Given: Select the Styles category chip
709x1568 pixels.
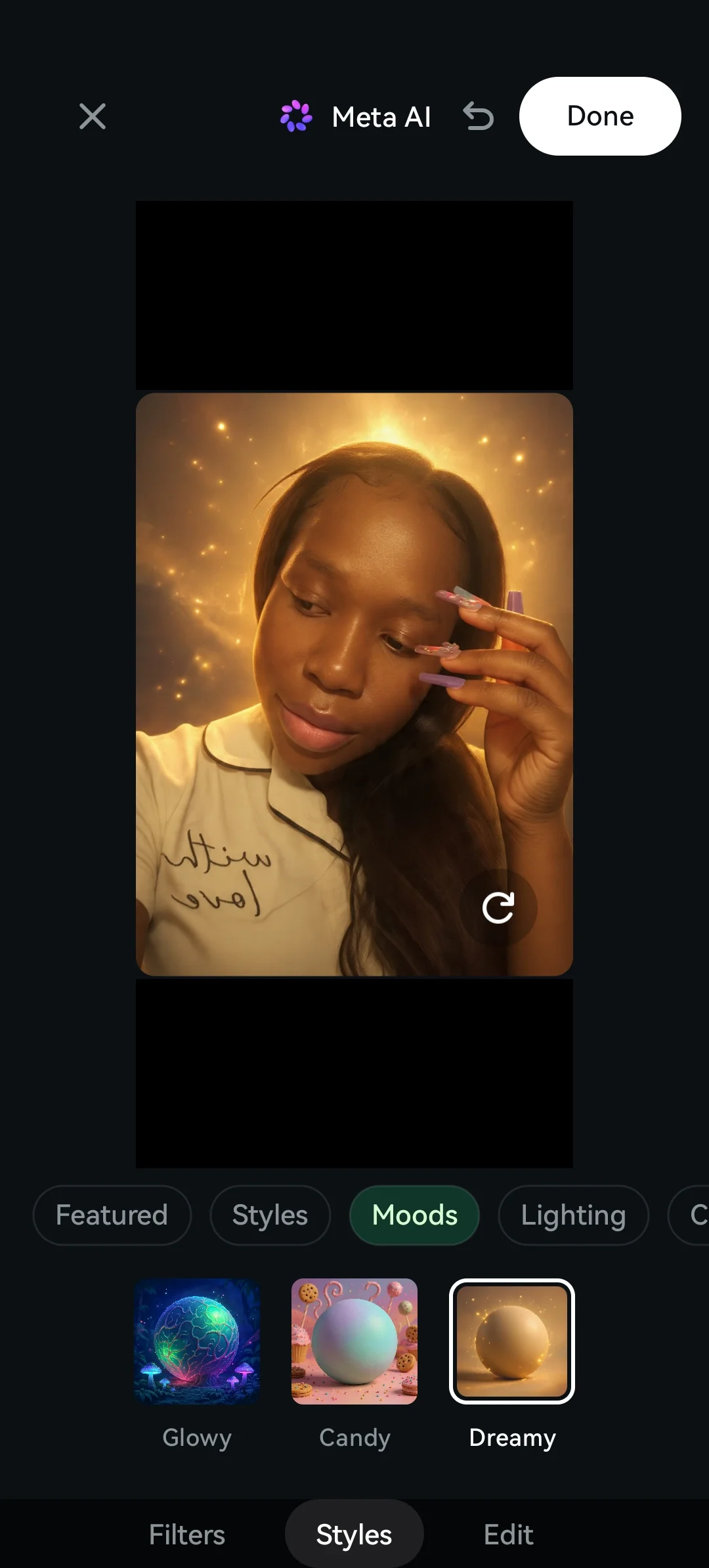Looking at the screenshot, I should coord(270,1215).
